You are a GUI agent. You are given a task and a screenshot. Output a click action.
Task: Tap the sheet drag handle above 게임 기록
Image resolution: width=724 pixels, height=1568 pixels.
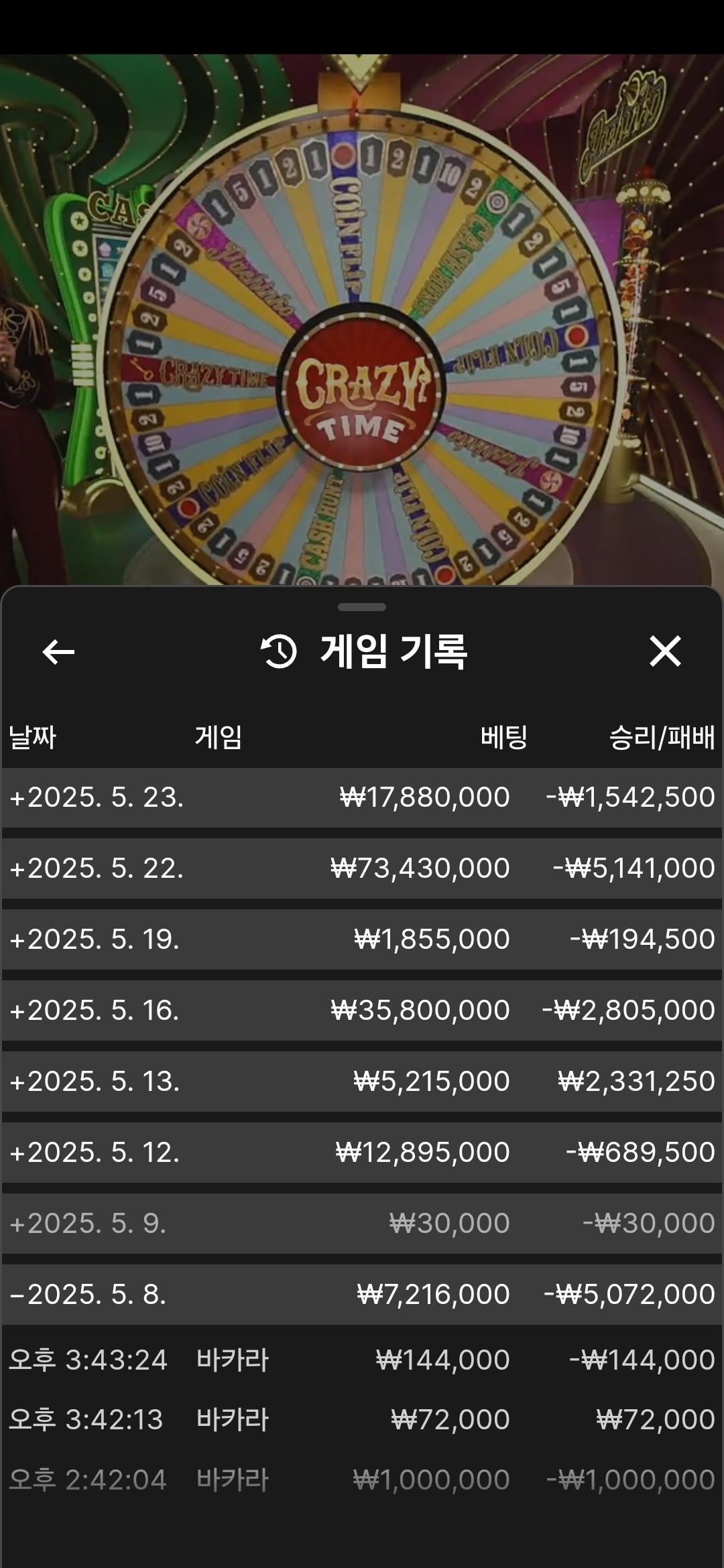coord(362,607)
